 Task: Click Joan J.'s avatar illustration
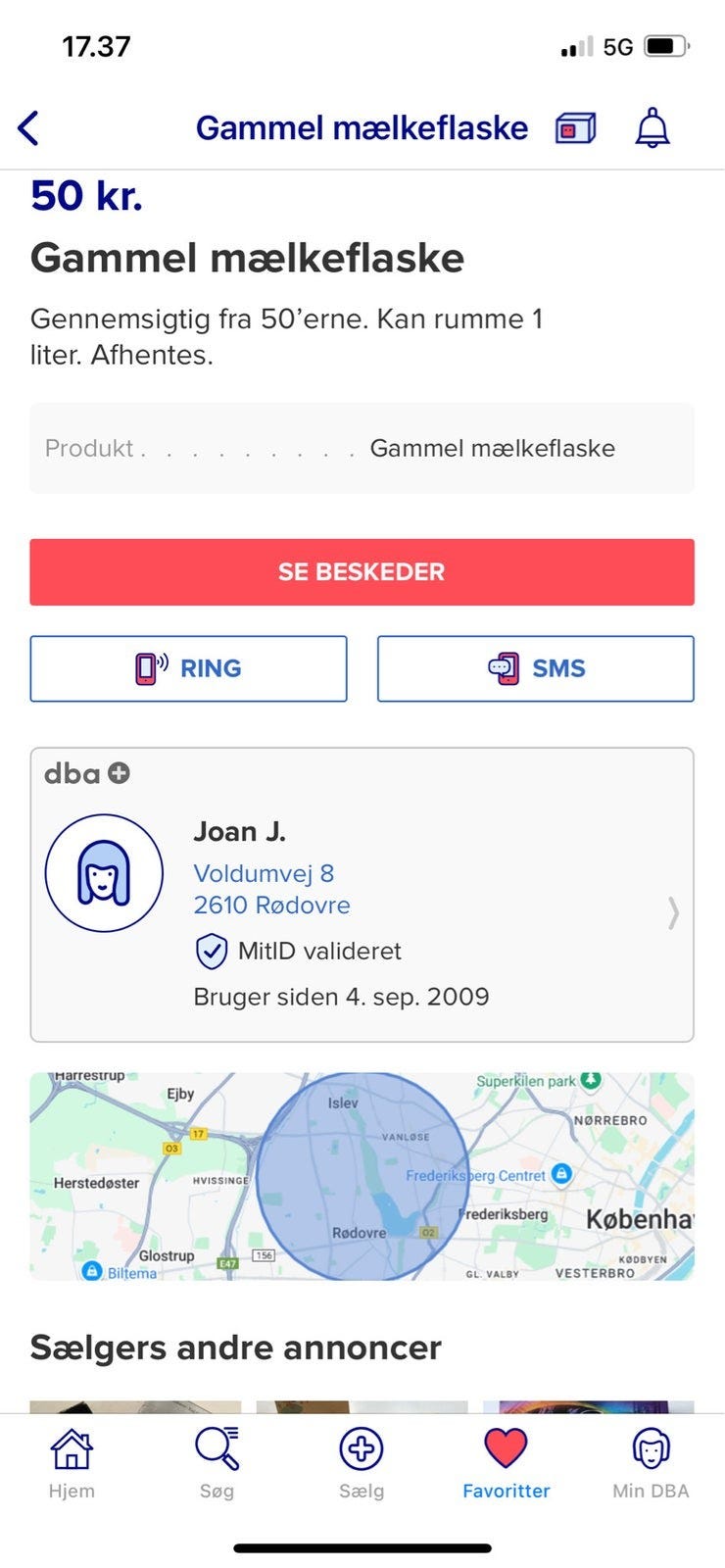tap(103, 871)
